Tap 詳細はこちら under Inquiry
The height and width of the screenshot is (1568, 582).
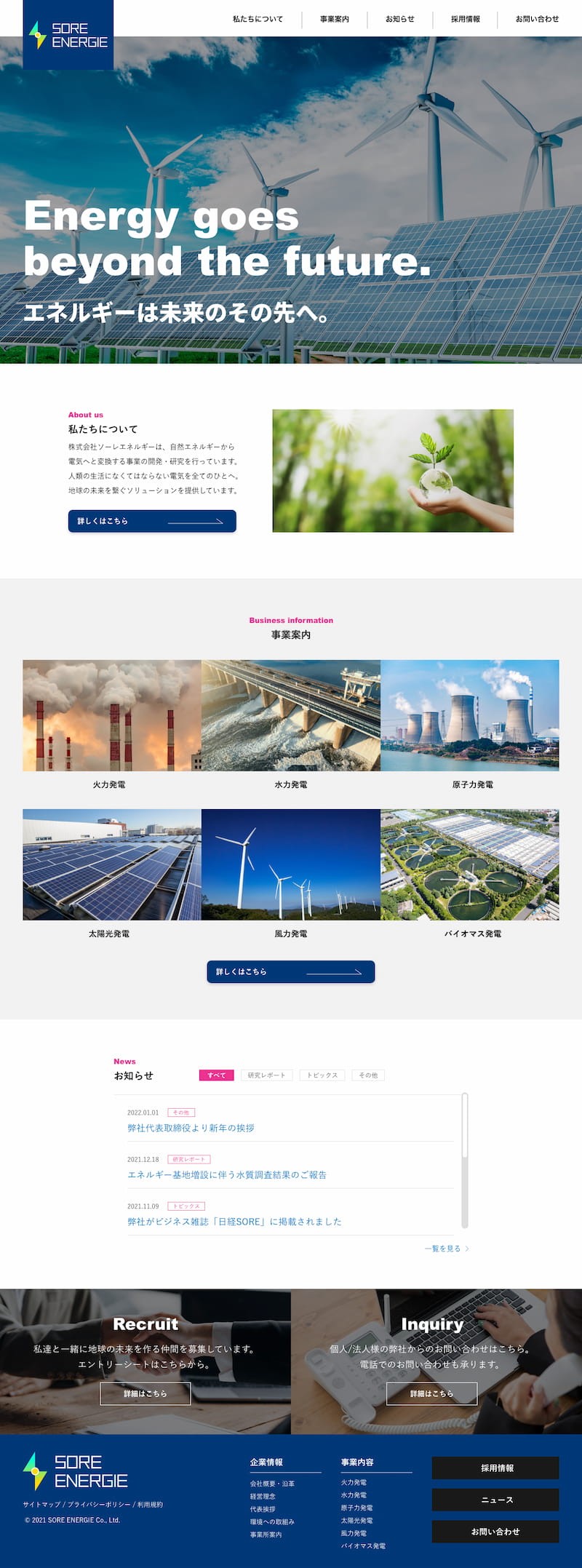point(431,1393)
